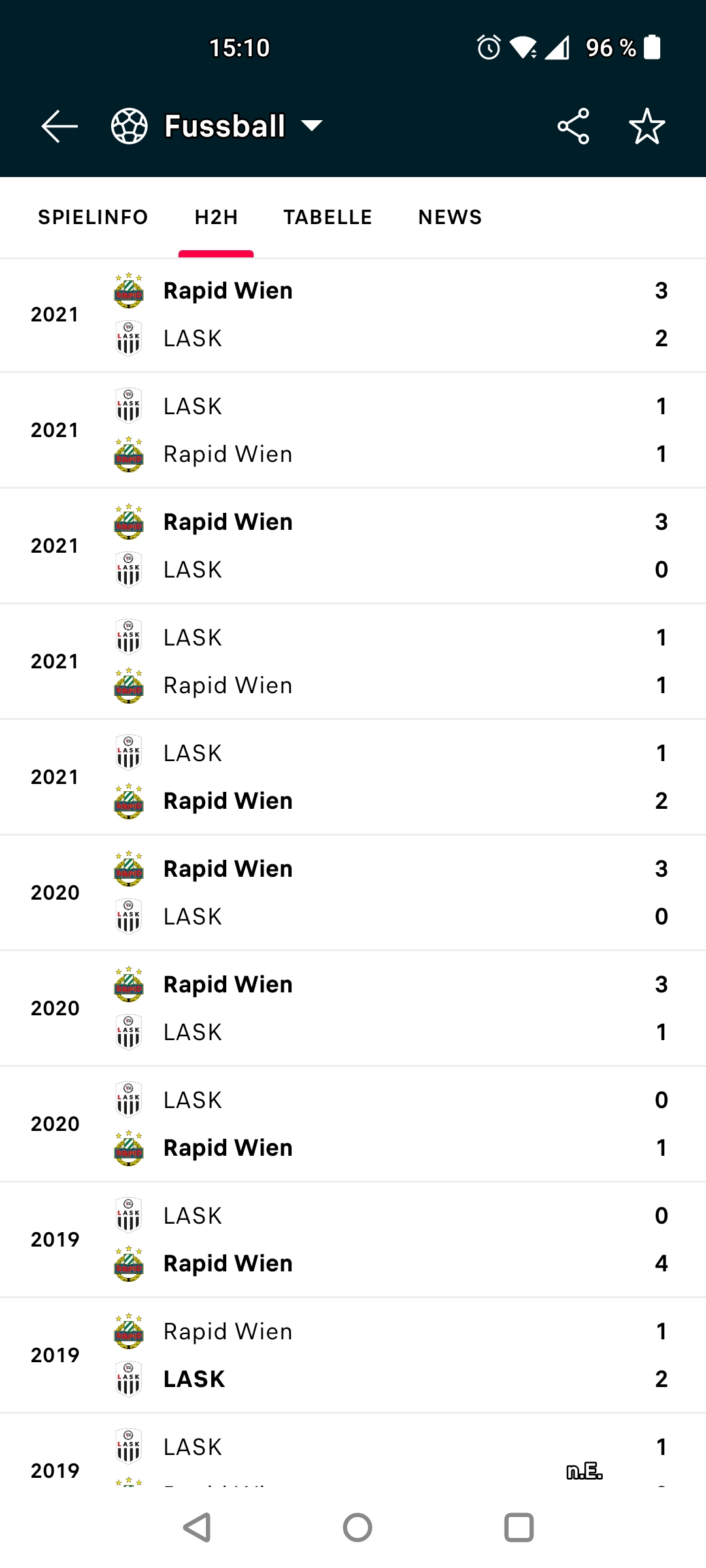Image resolution: width=706 pixels, height=1568 pixels.
Task: Open the 2020 Rapid Wien 3-1 LASK match
Action: pos(353,1009)
